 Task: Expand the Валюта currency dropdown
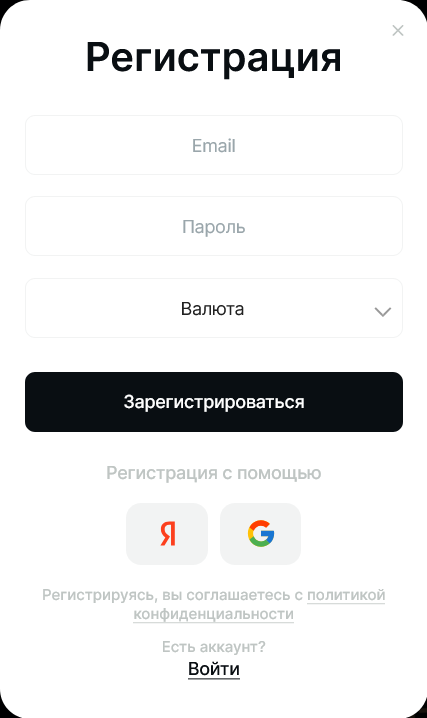[214, 308]
